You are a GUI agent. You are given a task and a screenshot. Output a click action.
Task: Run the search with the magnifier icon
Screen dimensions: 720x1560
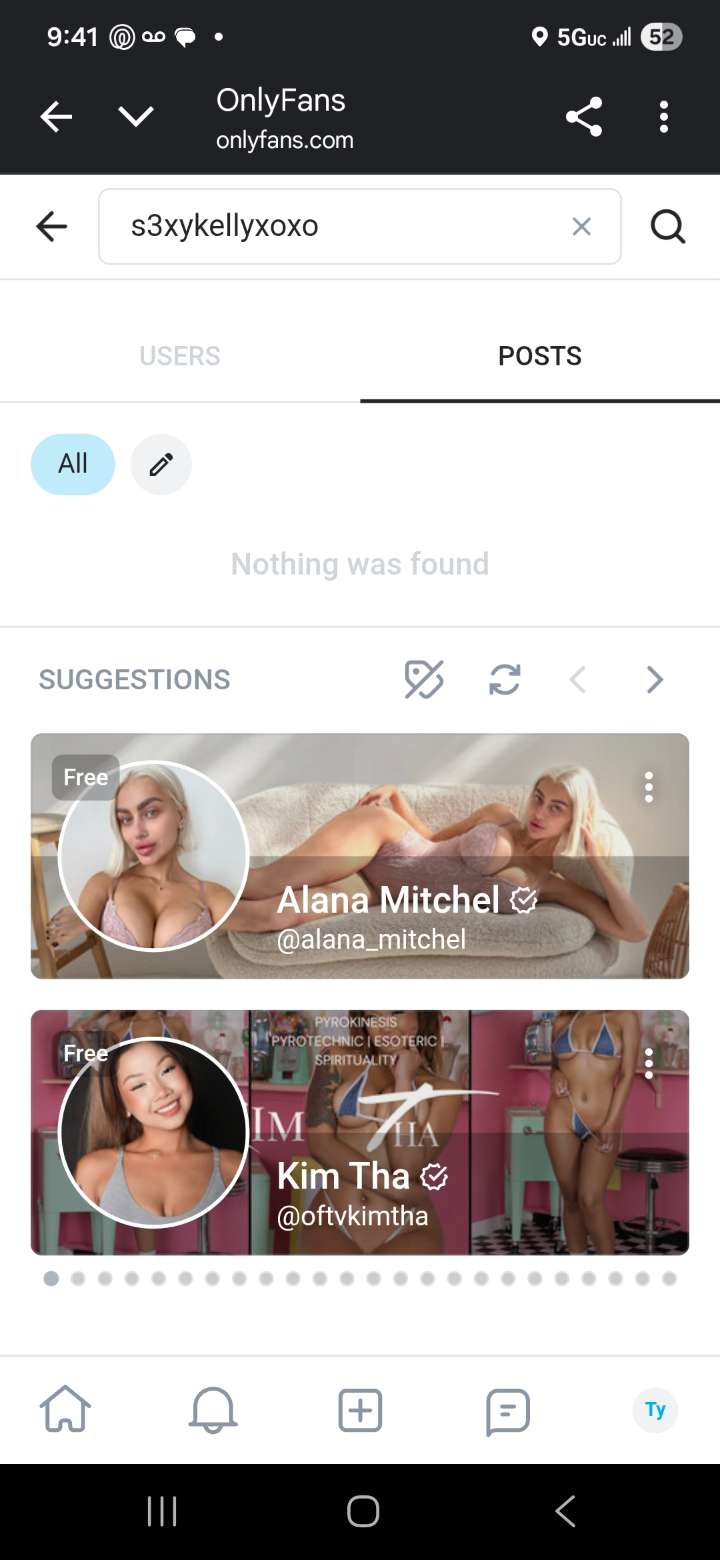click(x=667, y=227)
